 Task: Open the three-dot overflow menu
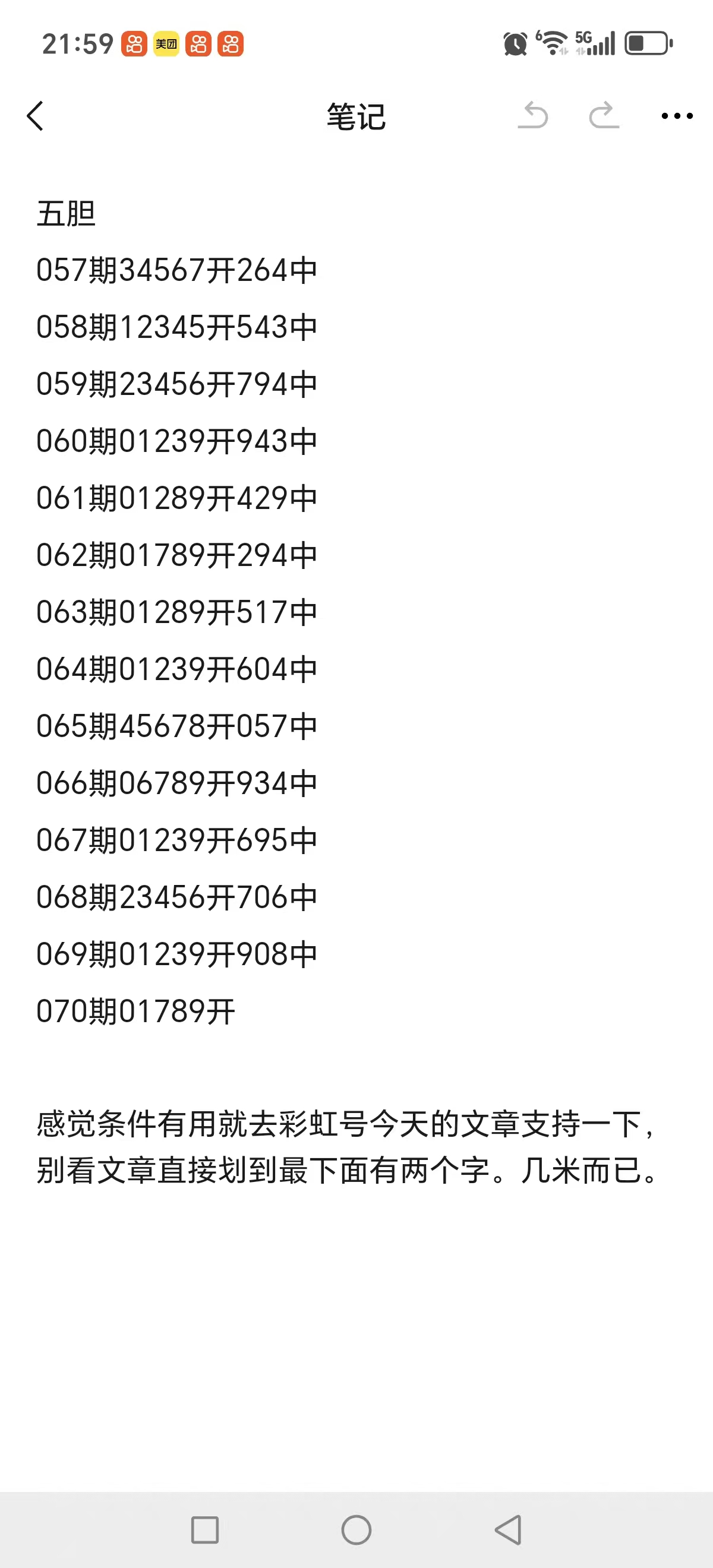coord(676,116)
